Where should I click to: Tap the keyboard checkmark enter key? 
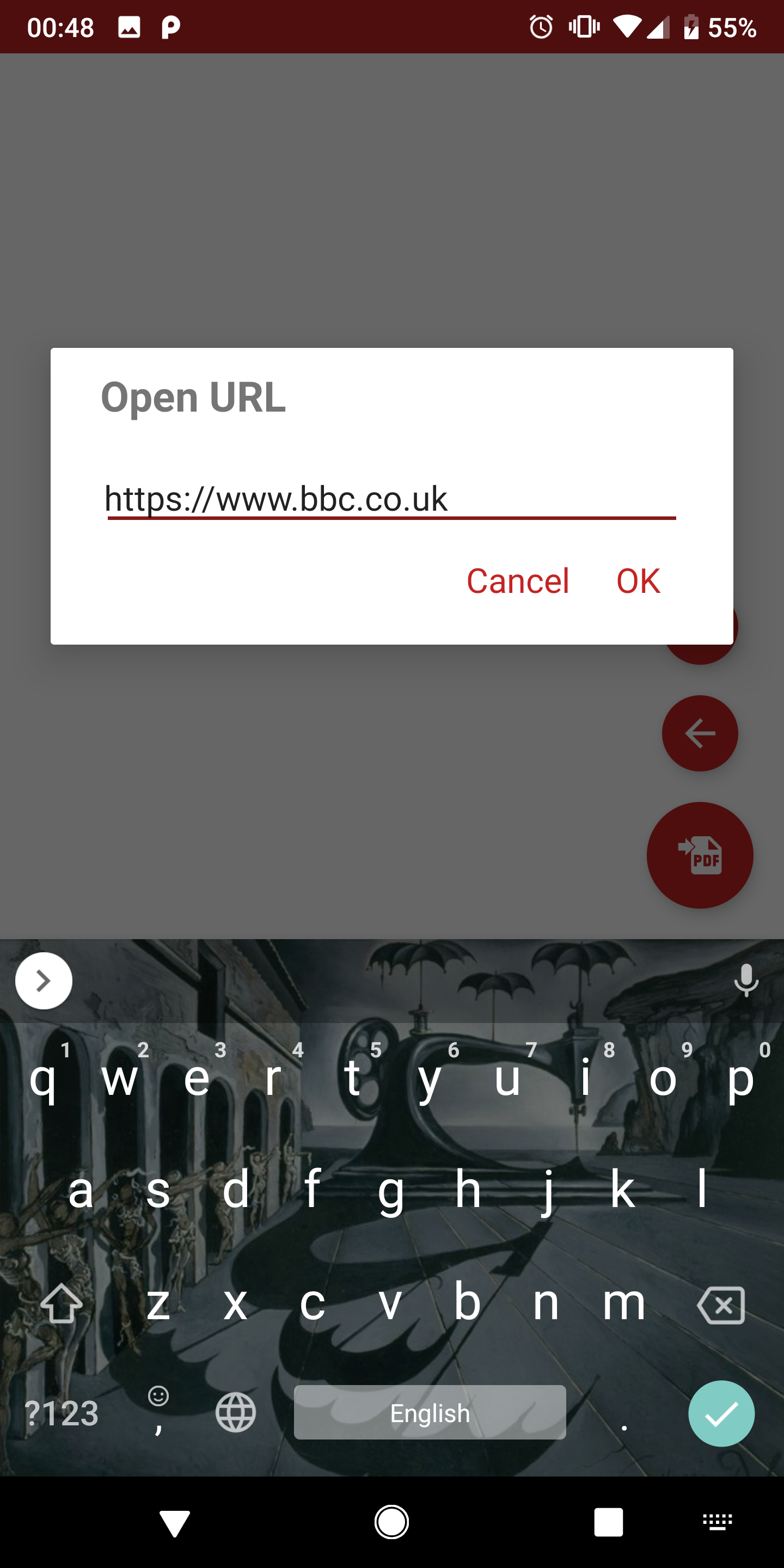pyautogui.click(x=721, y=1413)
